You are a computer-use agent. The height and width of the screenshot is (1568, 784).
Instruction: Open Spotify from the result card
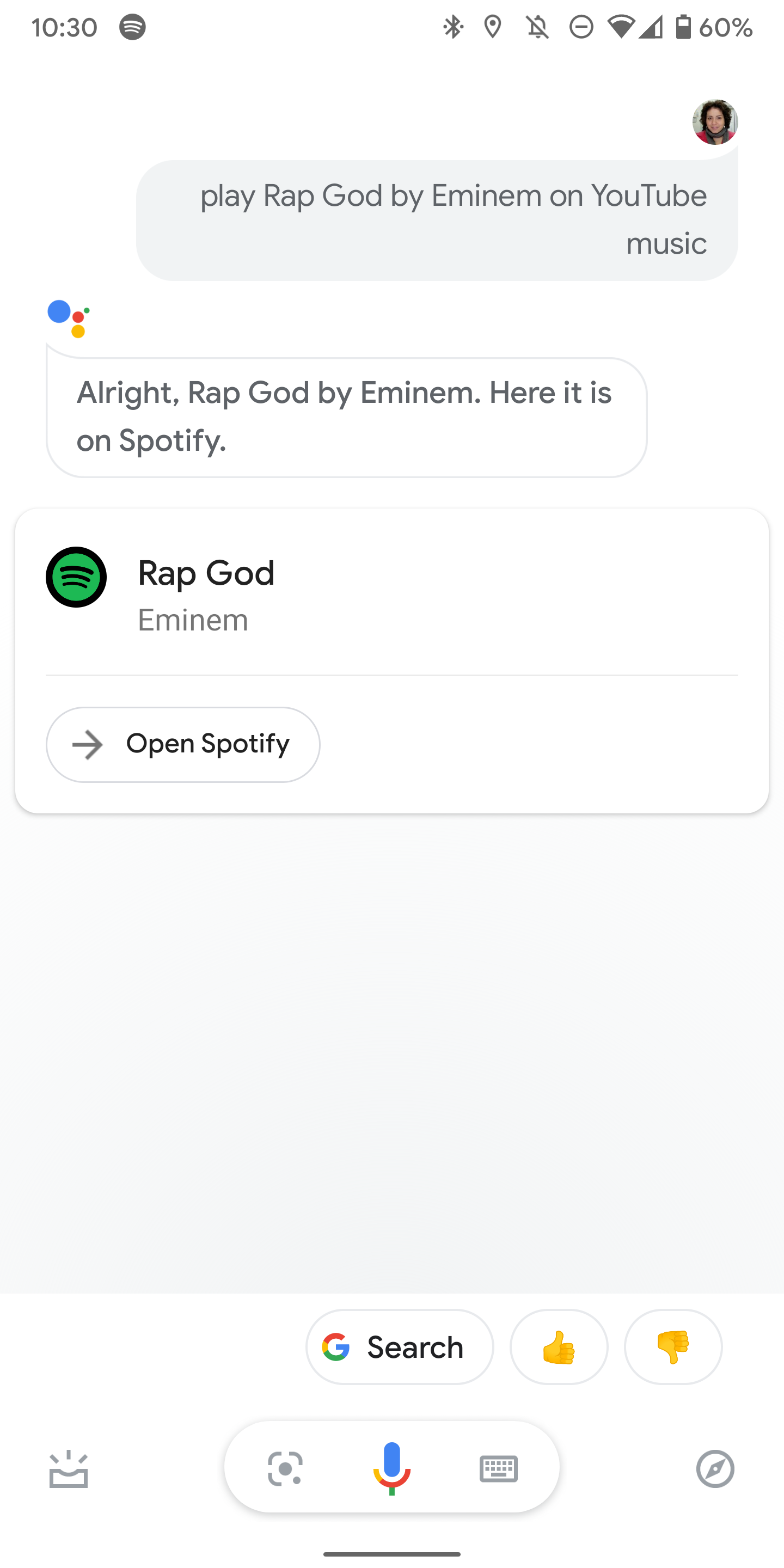point(182,744)
